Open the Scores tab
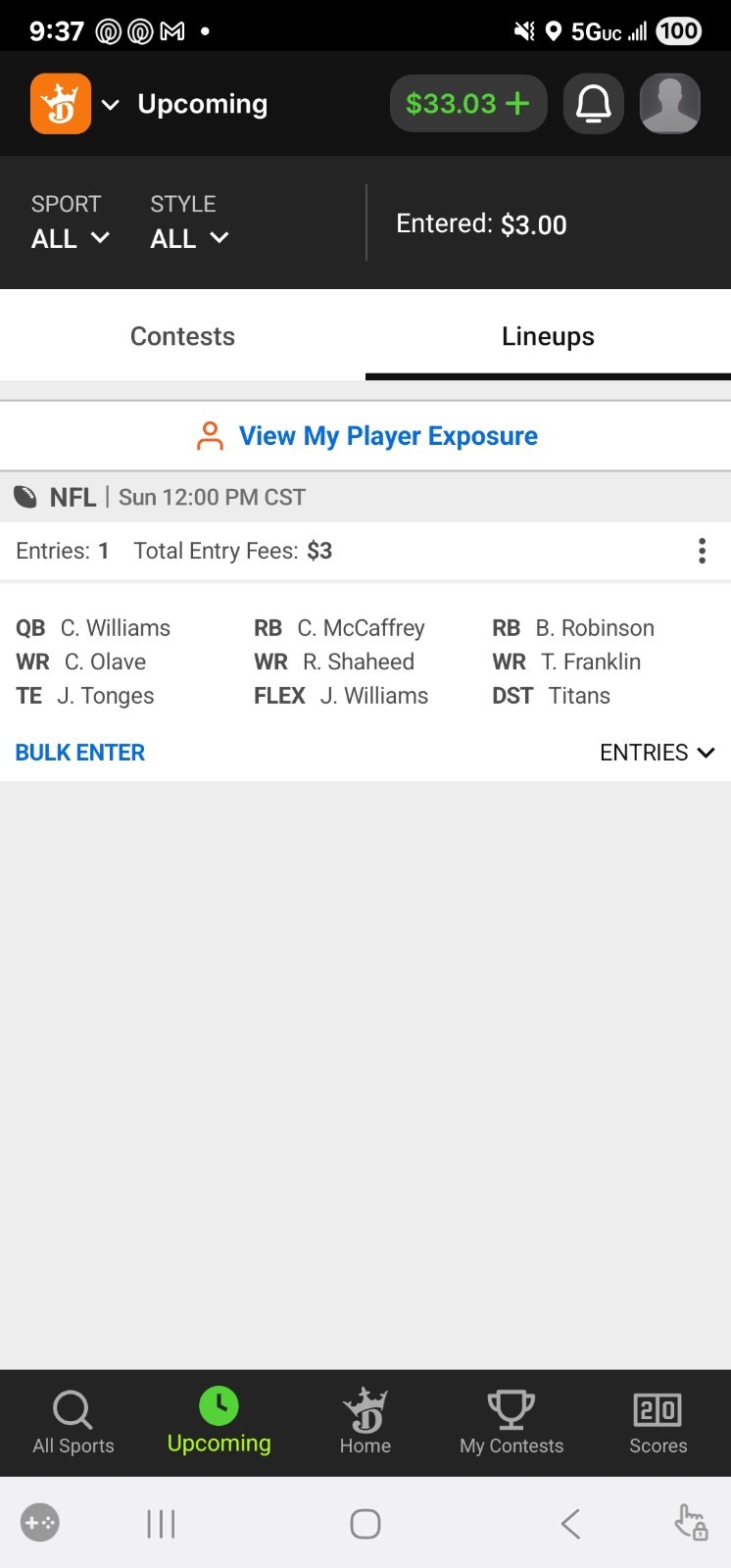This screenshot has width=731, height=1568. (658, 1422)
